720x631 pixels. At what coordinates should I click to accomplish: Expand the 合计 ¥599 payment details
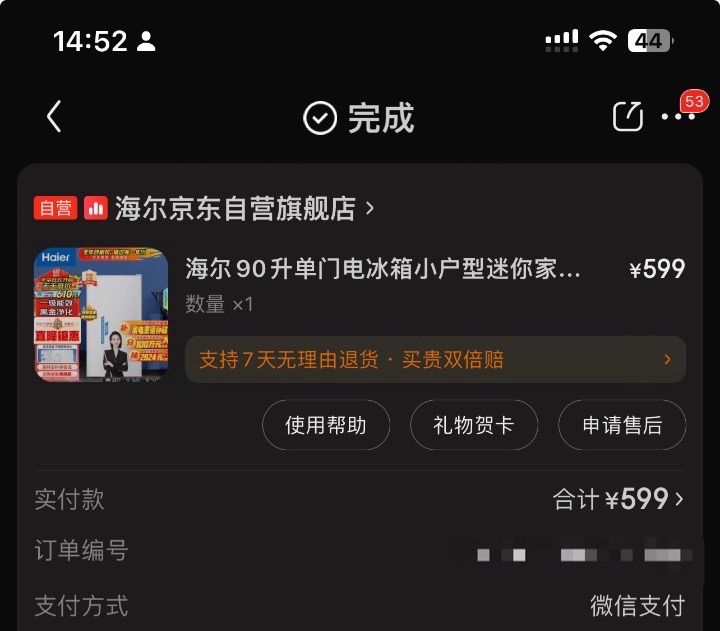[x=619, y=499]
